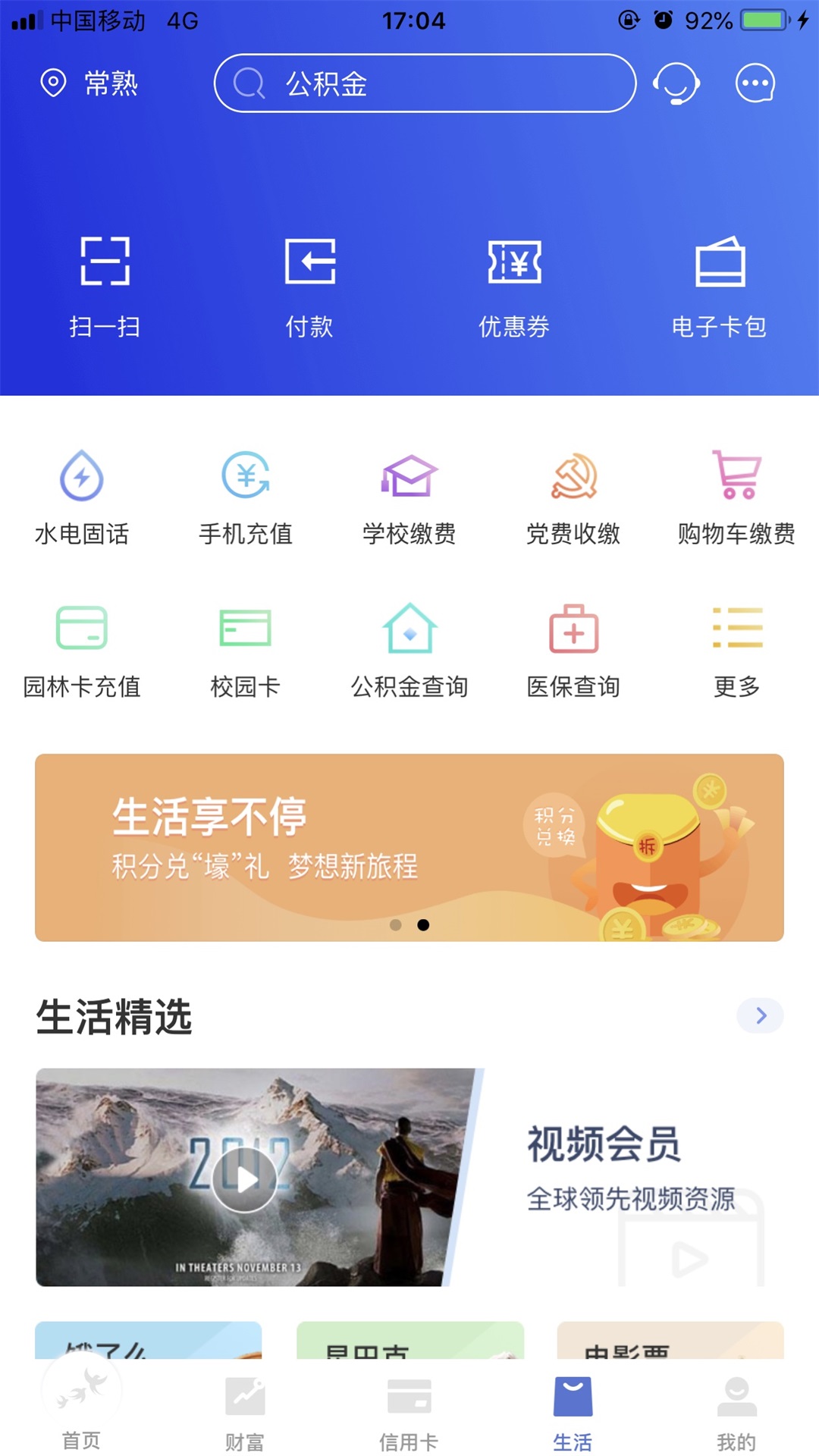Select 手机充值 mobile recharge
Viewport: 819px width, 1456px height.
[x=245, y=497]
